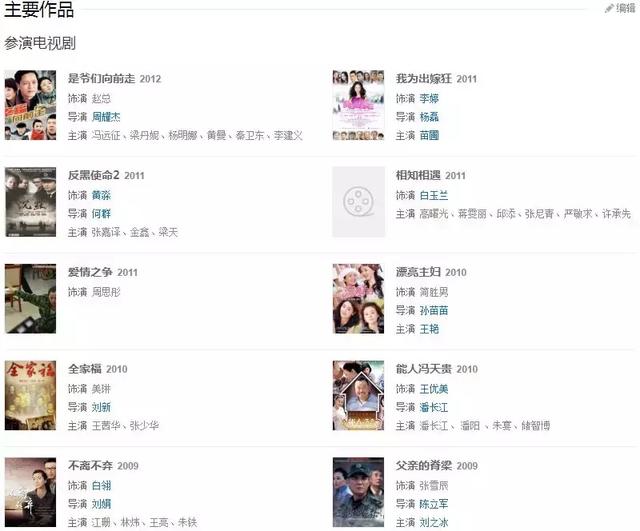Open the 能人冯天贵 poster thumbnail

[358, 395]
